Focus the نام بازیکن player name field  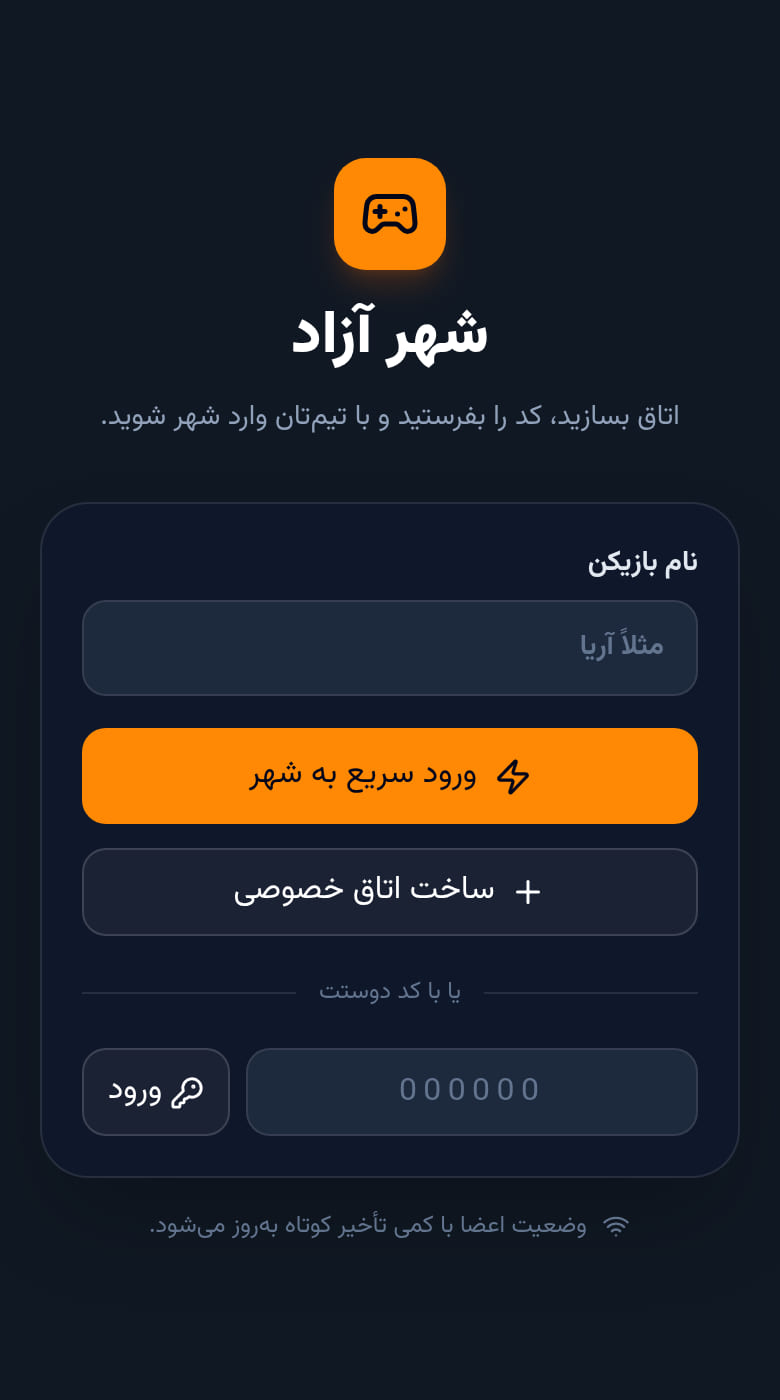(x=390, y=648)
